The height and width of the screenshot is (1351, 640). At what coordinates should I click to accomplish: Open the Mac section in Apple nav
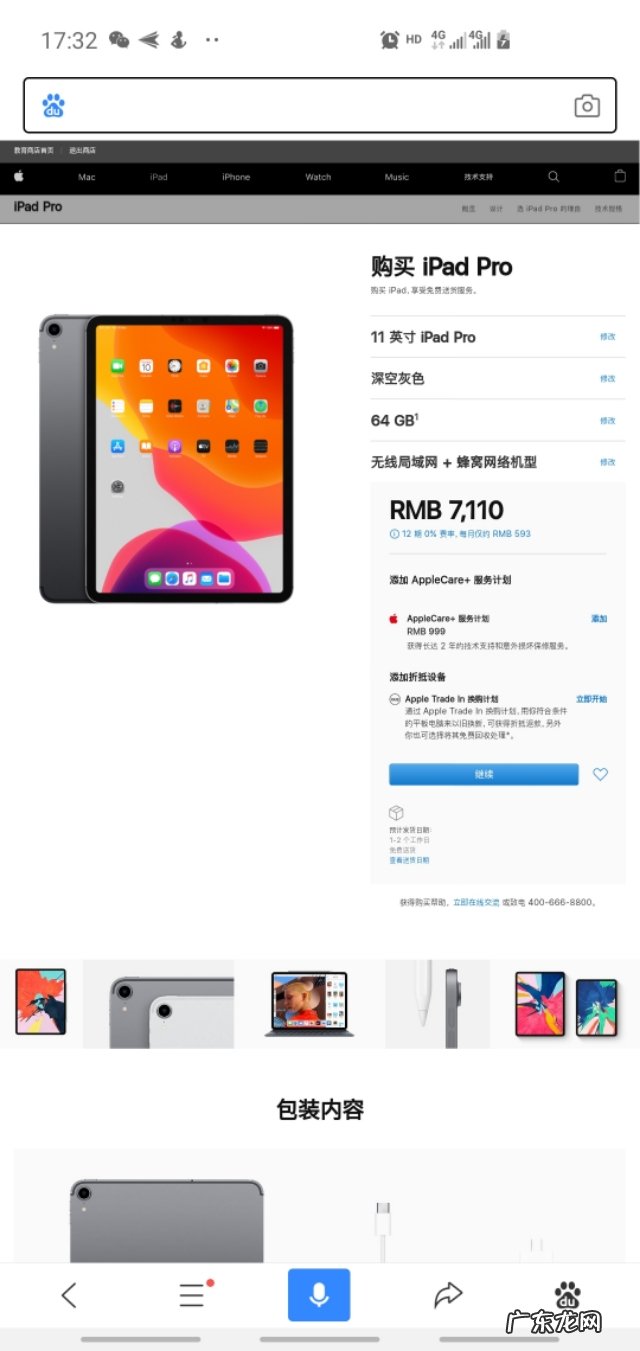(87, 177)
